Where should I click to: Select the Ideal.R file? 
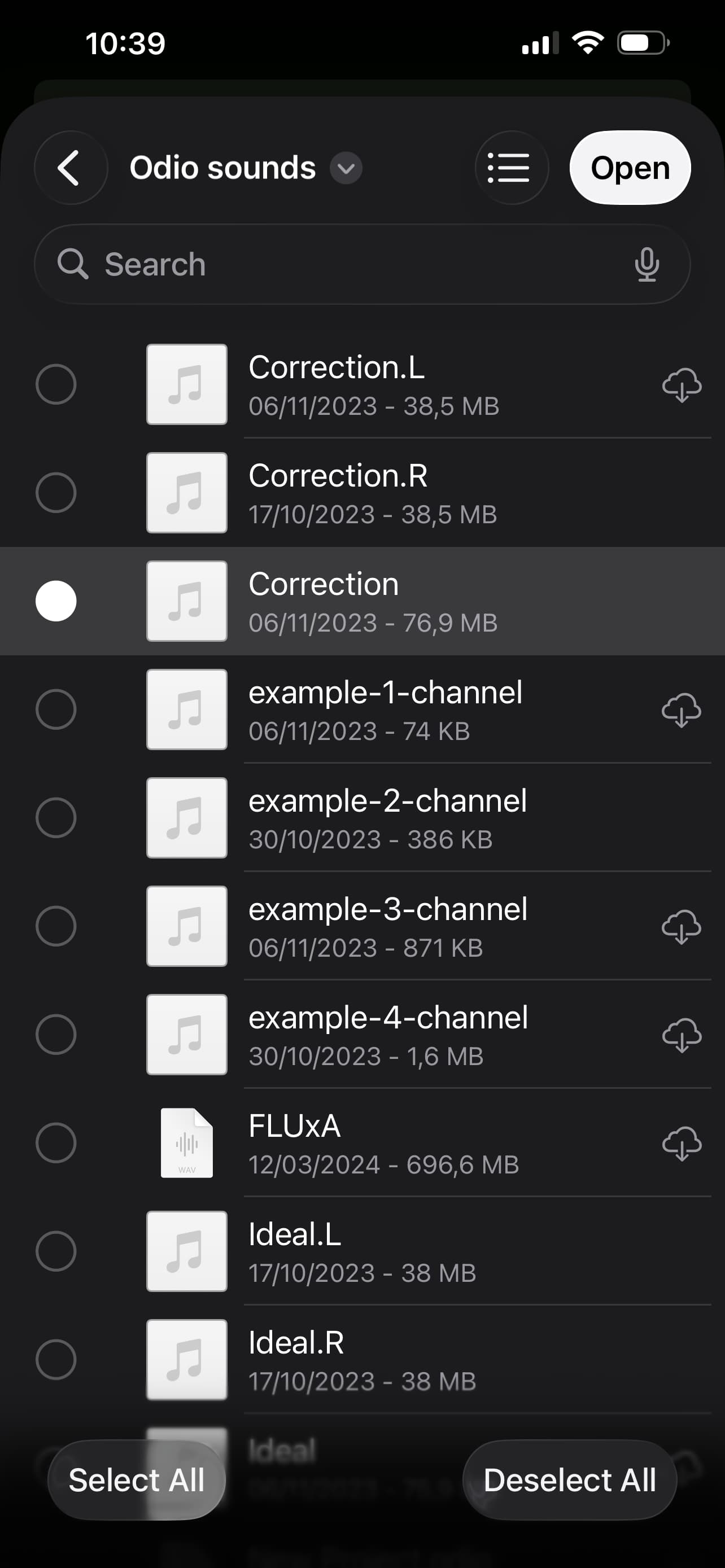pyautogui.click(x=56, y=1359)
